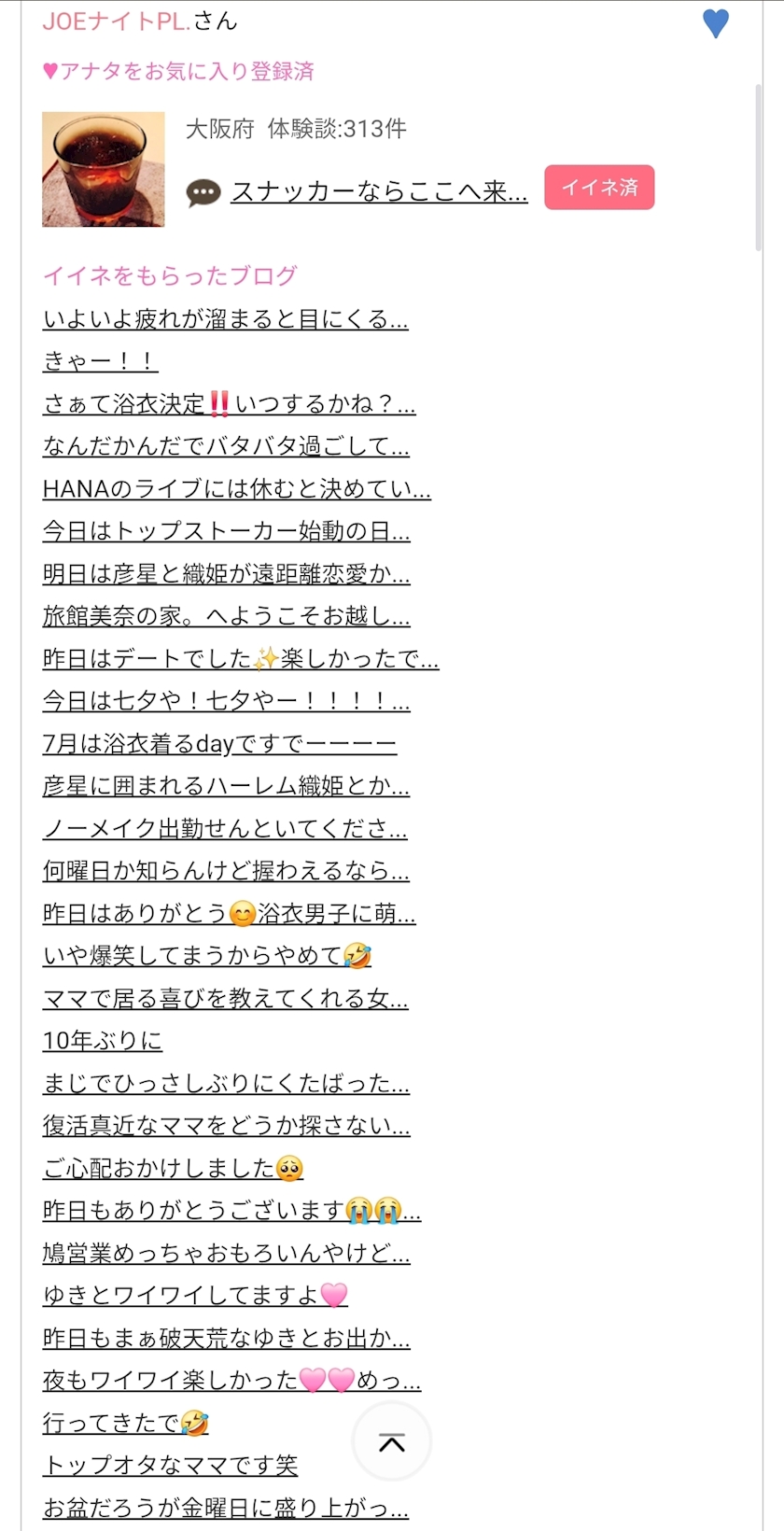Tap the イイネ済 button

[599, 188]
